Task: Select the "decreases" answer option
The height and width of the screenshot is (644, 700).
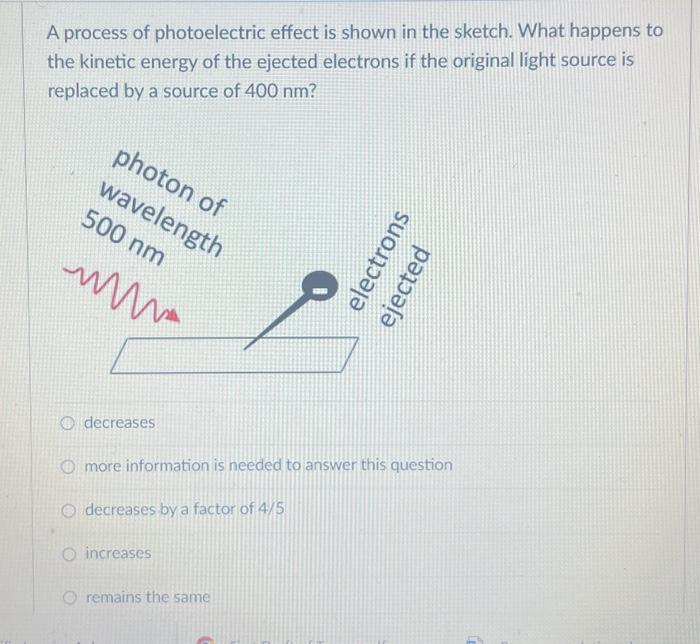Action: click(x=69, y=423)
